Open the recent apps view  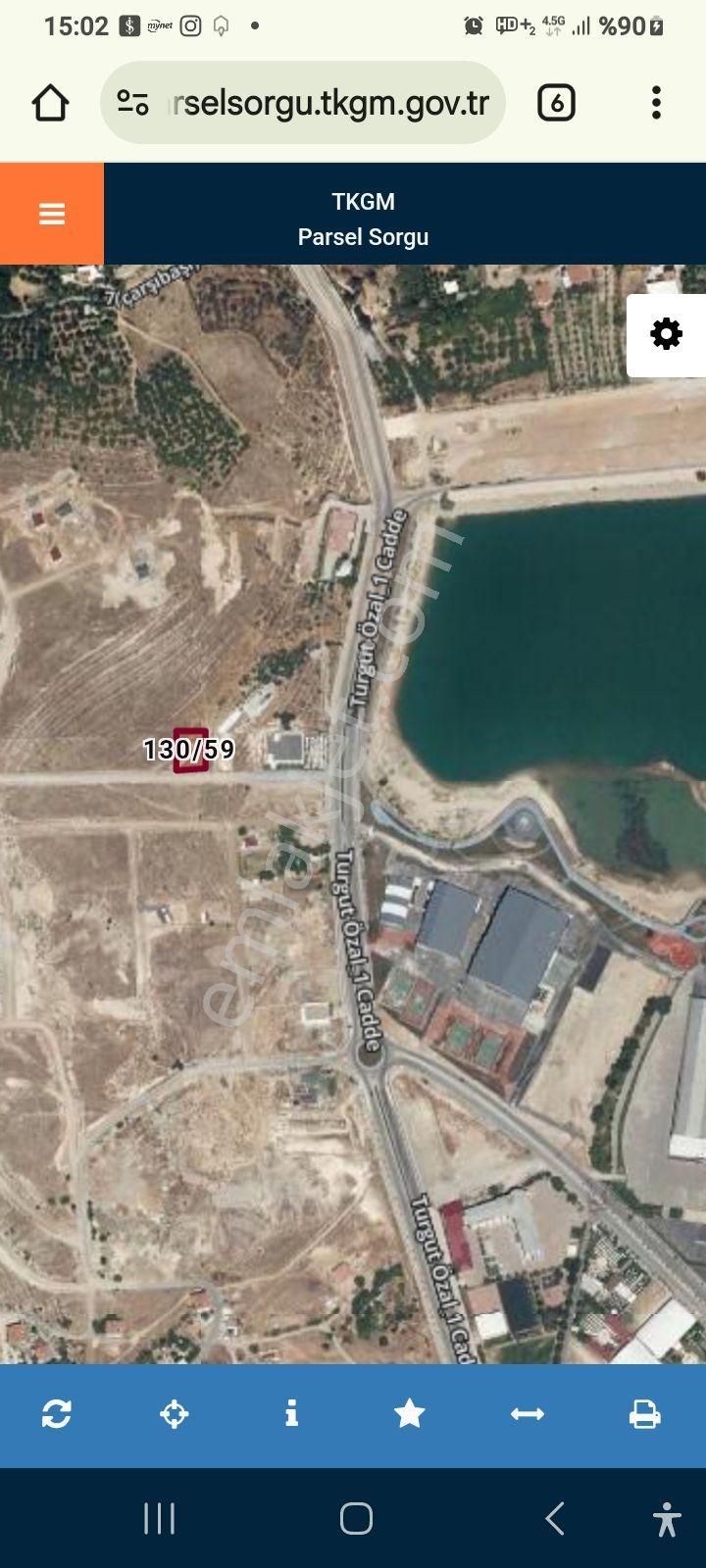tap(159, 1519)
